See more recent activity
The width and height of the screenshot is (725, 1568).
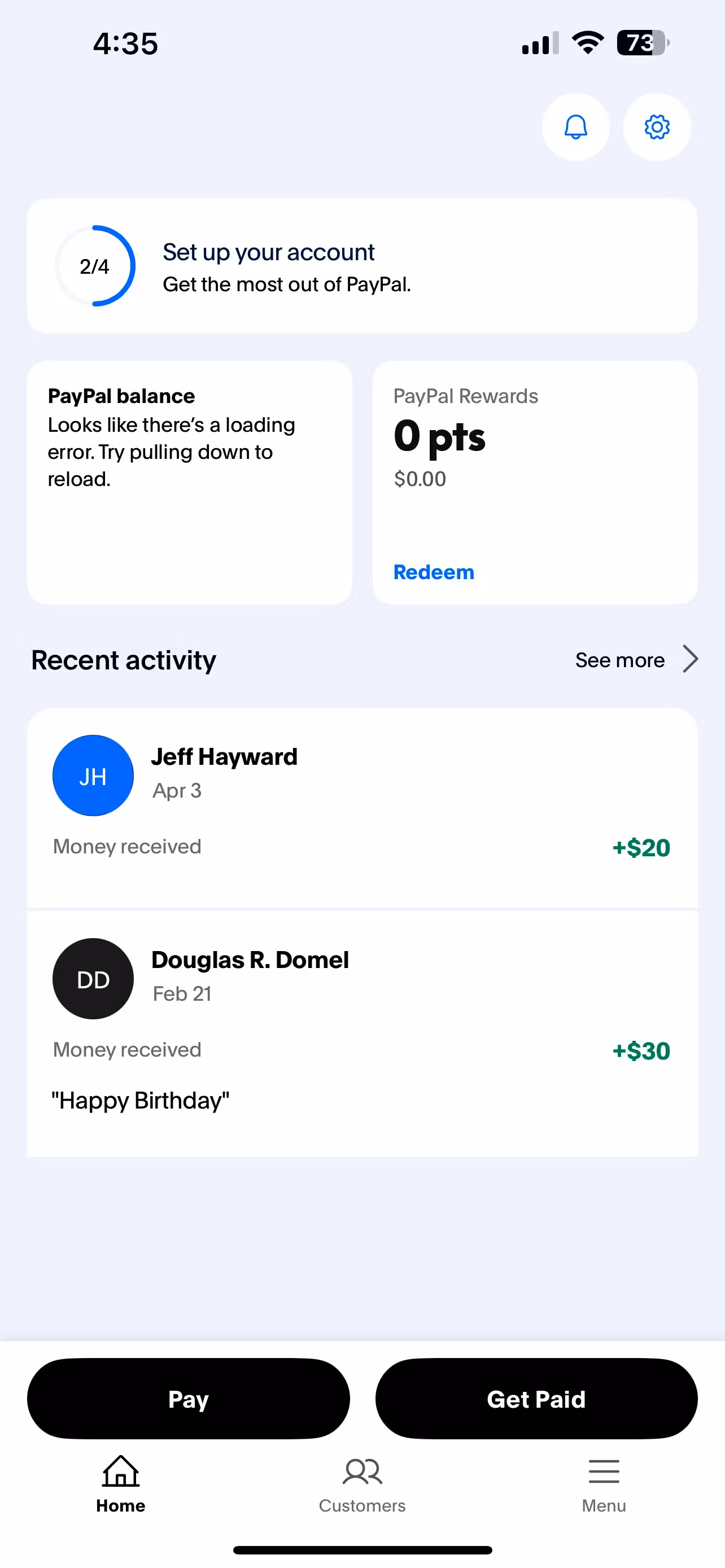[x=636, y=660]
